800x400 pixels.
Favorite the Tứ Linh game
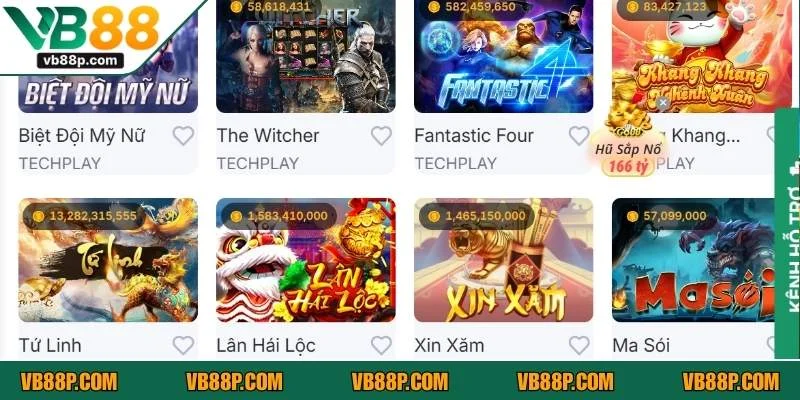click(x=183, y=345)
